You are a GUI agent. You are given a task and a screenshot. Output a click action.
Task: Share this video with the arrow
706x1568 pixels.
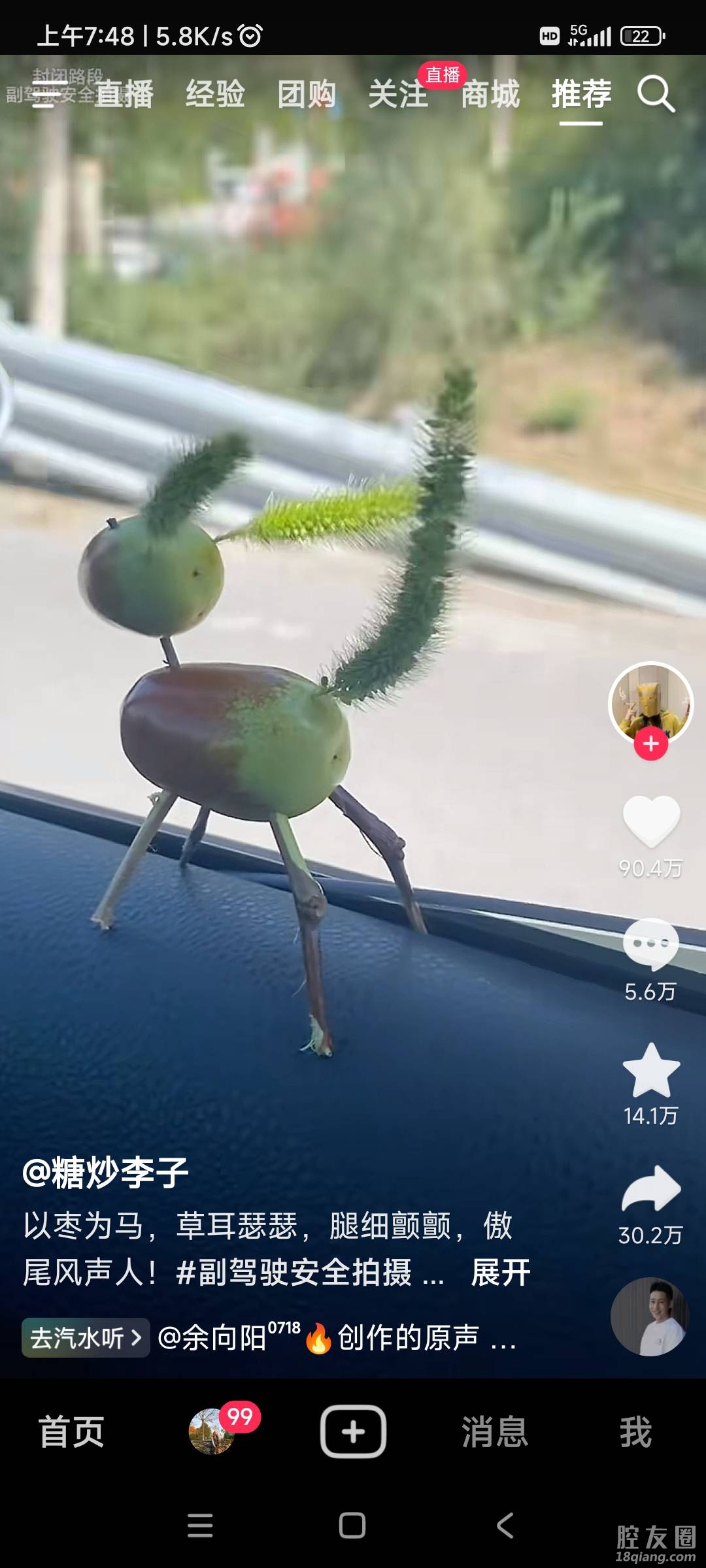(651, 1189)
